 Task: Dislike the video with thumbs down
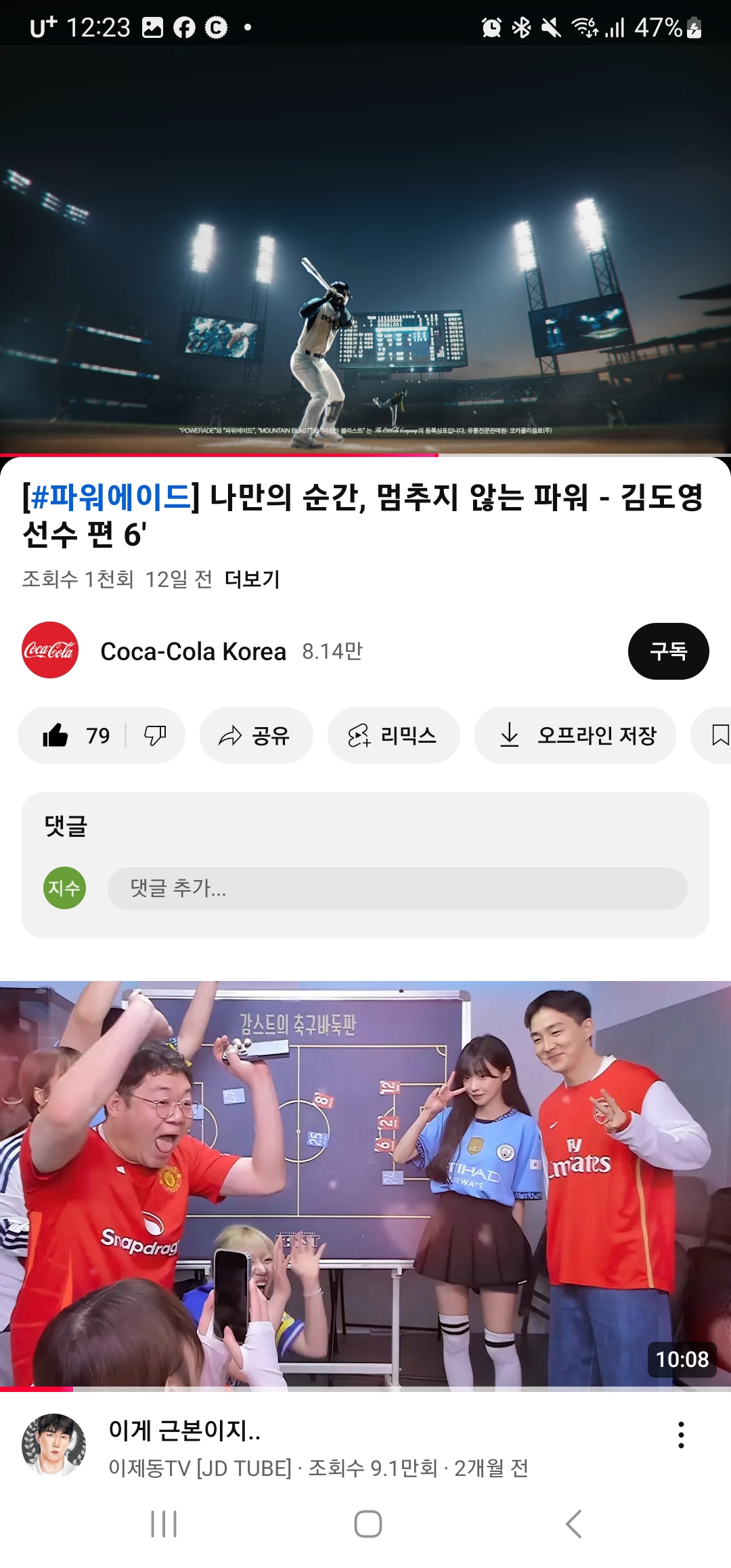point(155,735)
